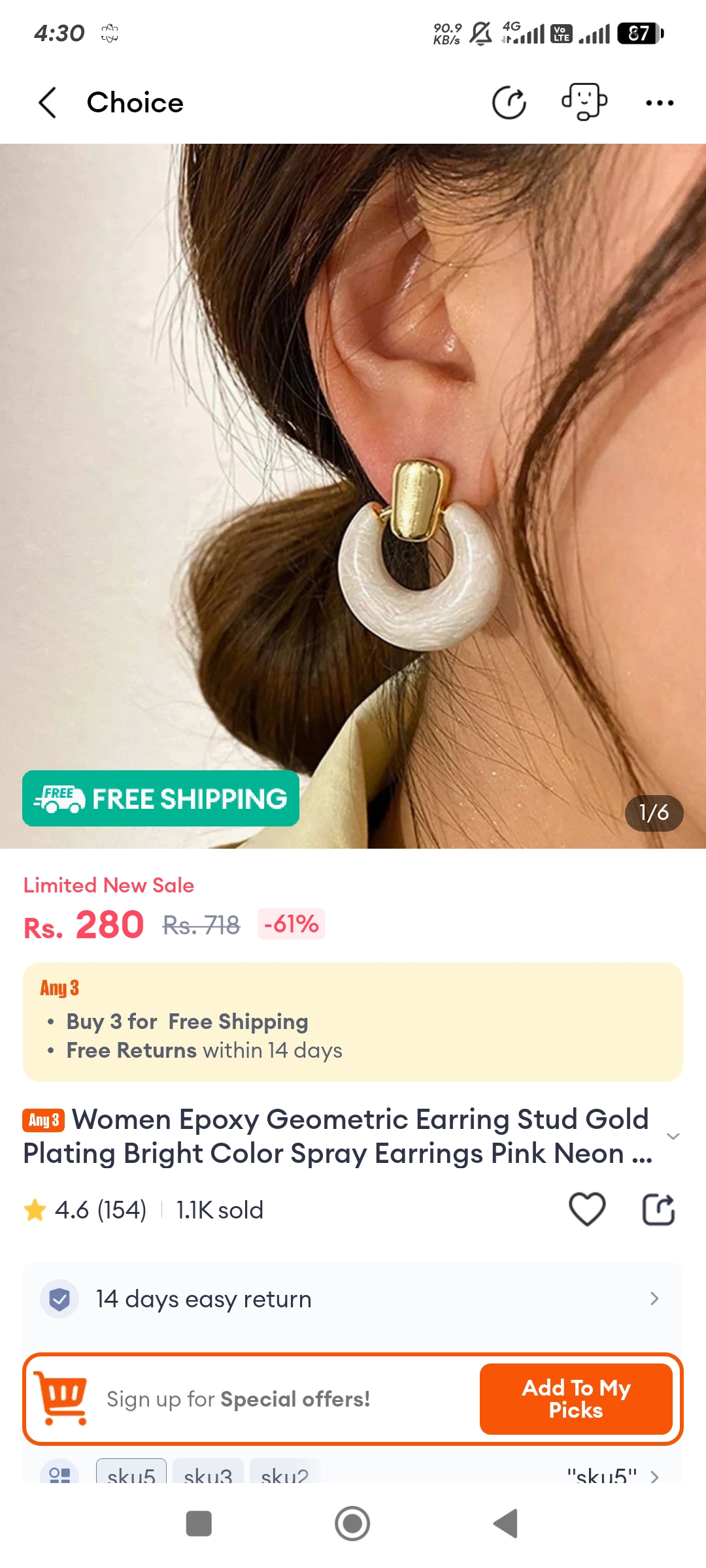Share this earring product

coord(658,1209)
